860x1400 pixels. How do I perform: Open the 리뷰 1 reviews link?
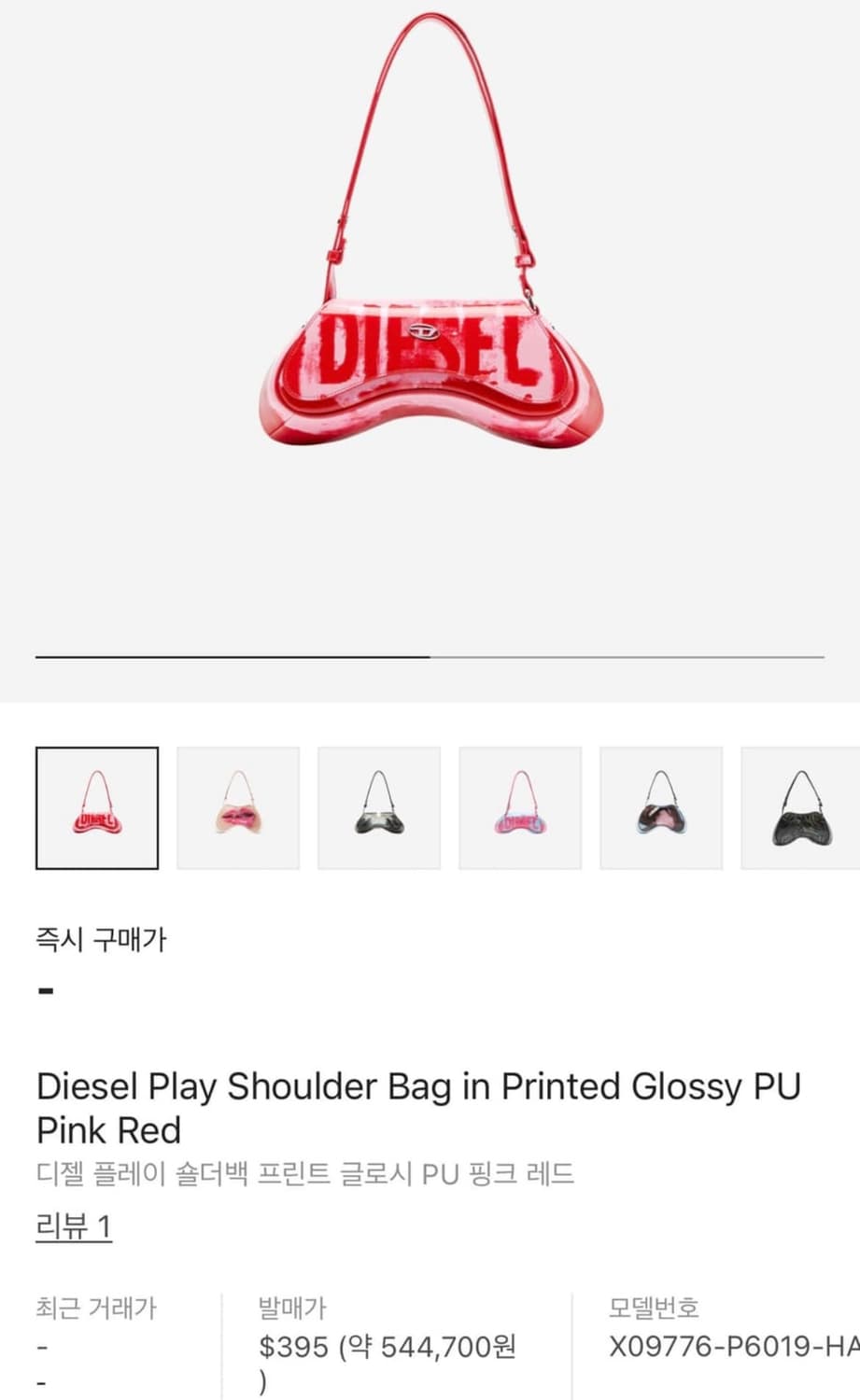click(x=74, y=1225)
